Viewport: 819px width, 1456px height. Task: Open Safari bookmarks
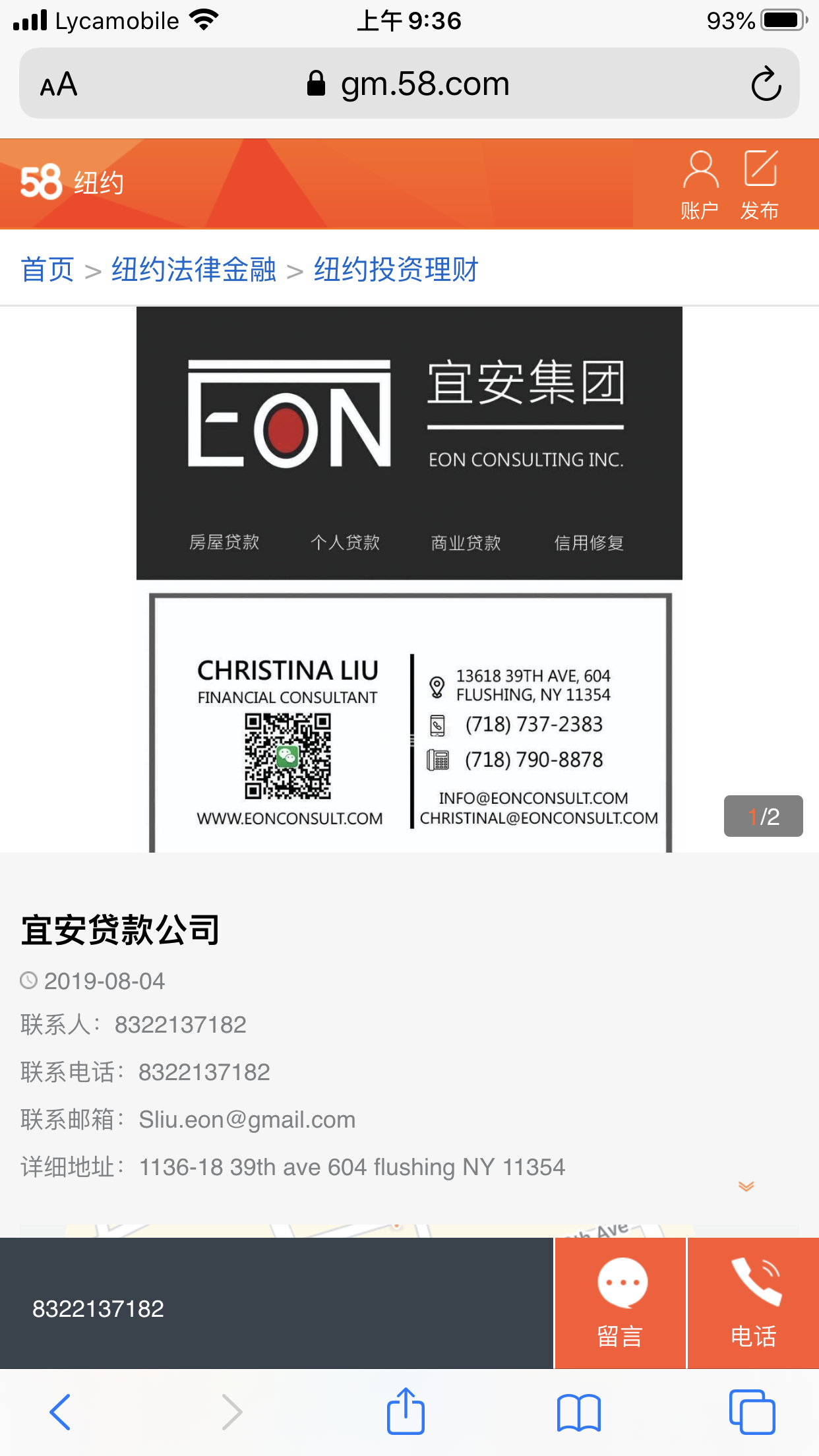pyautogui.click(x=578, y=1412)
